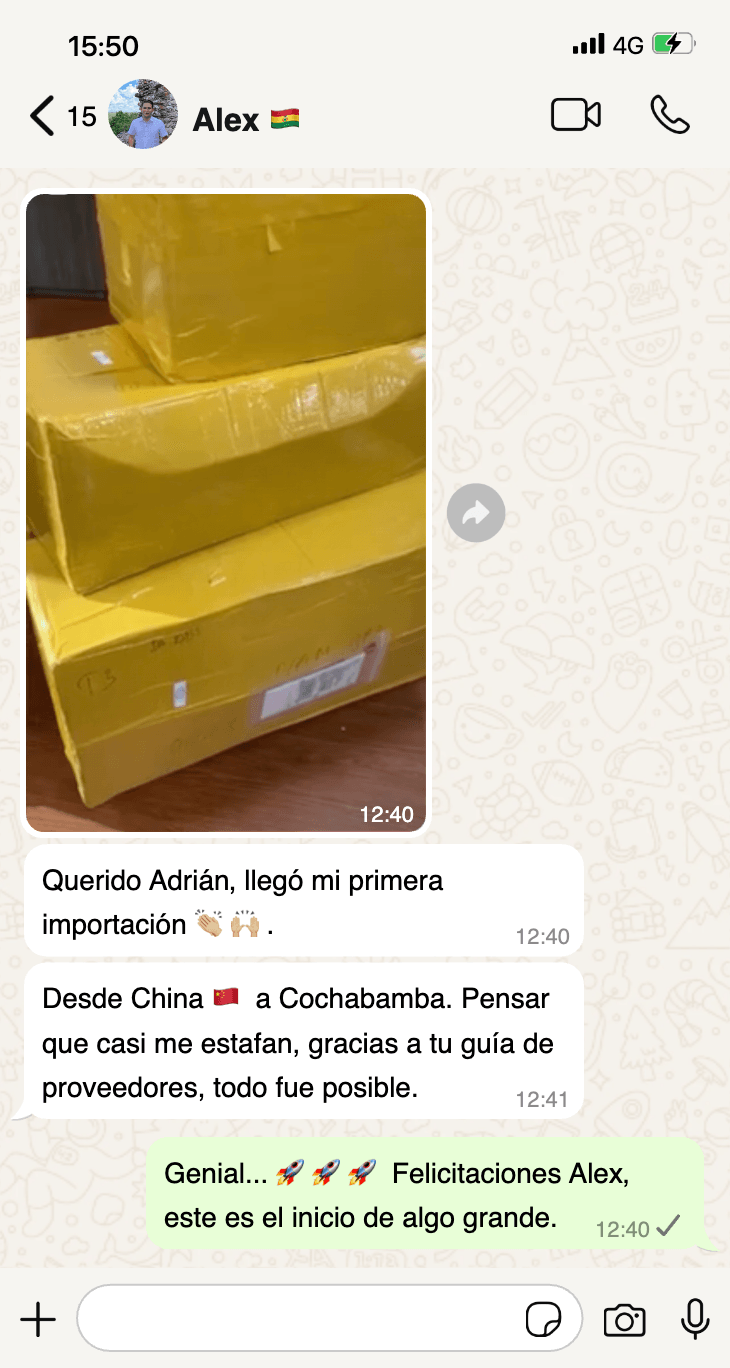Viewport: 730px width, 1368px height.
Task: Start a voice call with Alex
Action: [x=670, y=115]
